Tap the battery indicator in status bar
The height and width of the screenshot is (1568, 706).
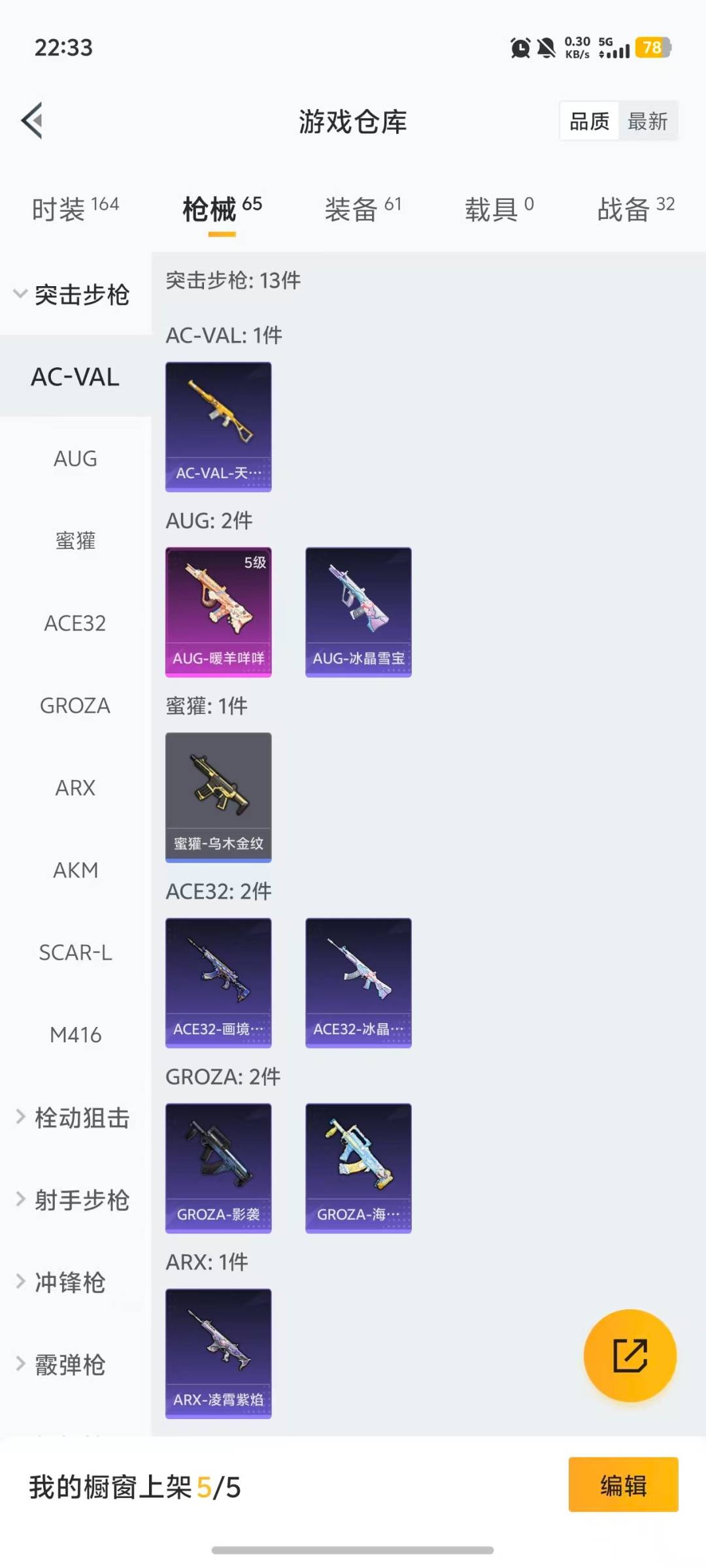pos(651,48)
